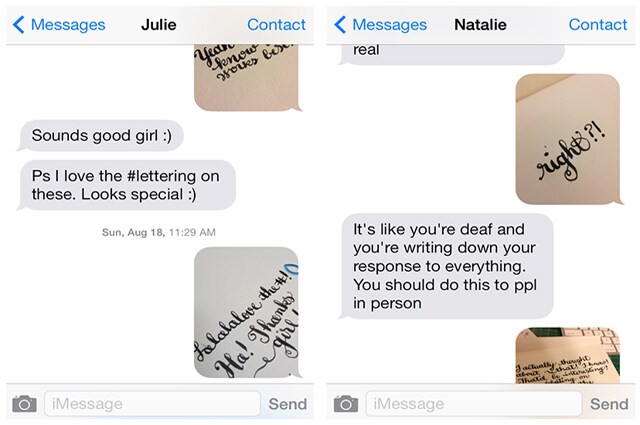Viewport: 640px width, 425px height.
Task: Tap Send in Julie's conversation
Action: point(288,404)
